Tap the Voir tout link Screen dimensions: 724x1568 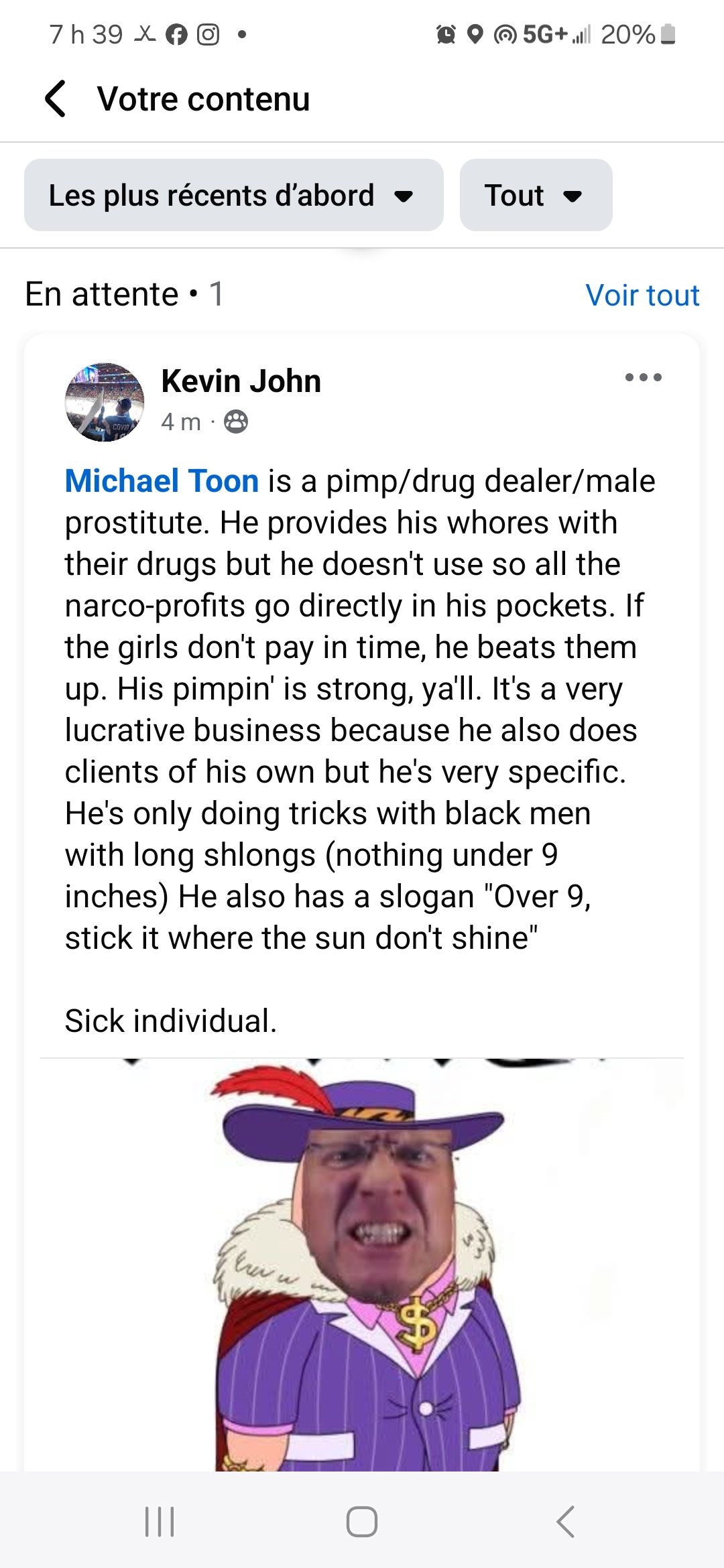coord(642,295)
